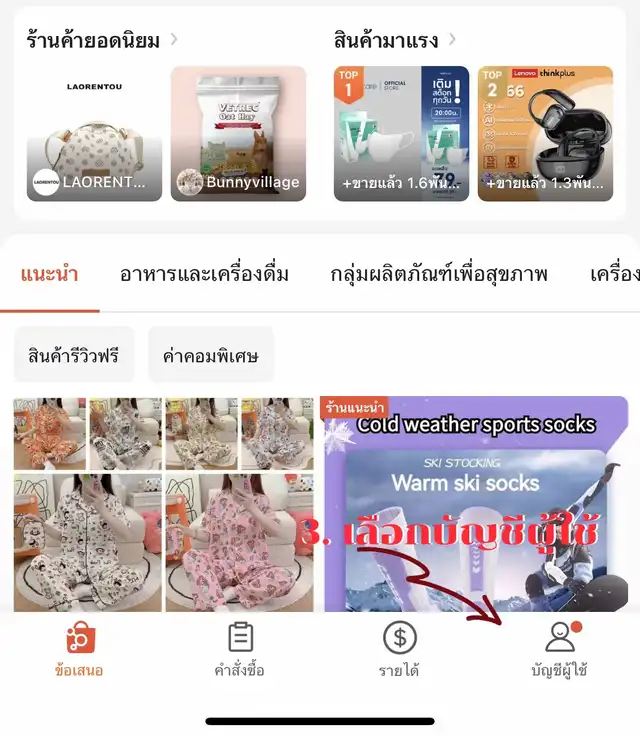
Task: Select the ค่าคอมพิเศษ chip
Action: 211,355
